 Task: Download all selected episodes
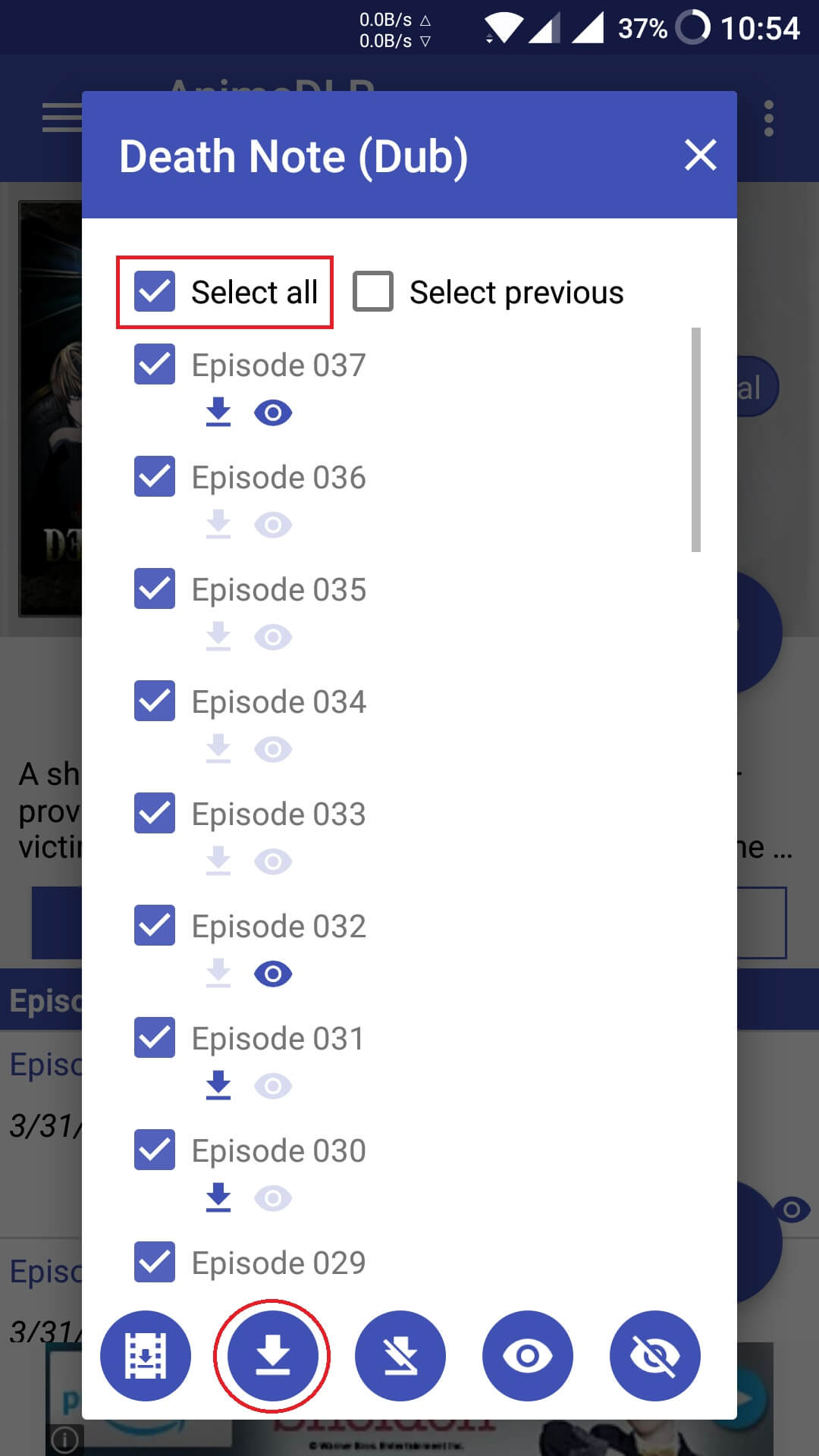273,1355
